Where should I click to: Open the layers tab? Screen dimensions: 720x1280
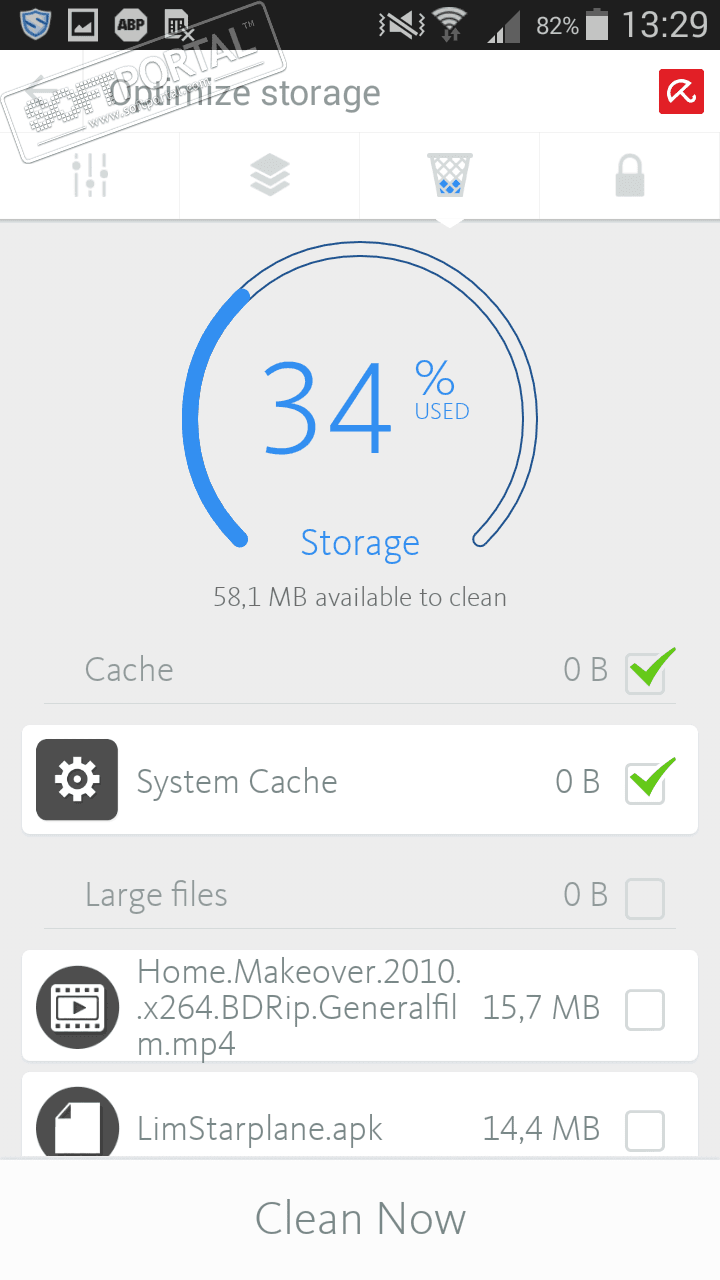(x=270, y=176)
